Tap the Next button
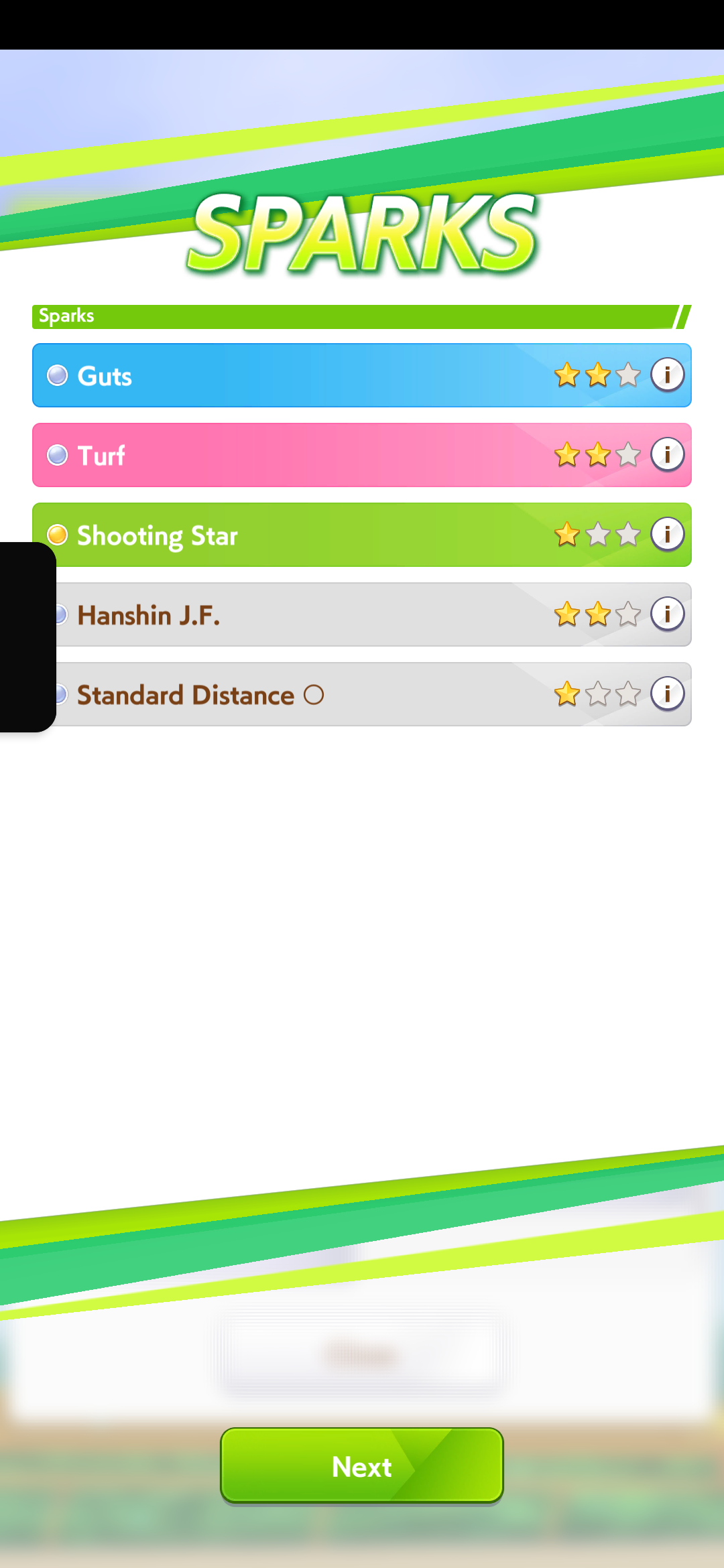 [x=362, y=1466]
